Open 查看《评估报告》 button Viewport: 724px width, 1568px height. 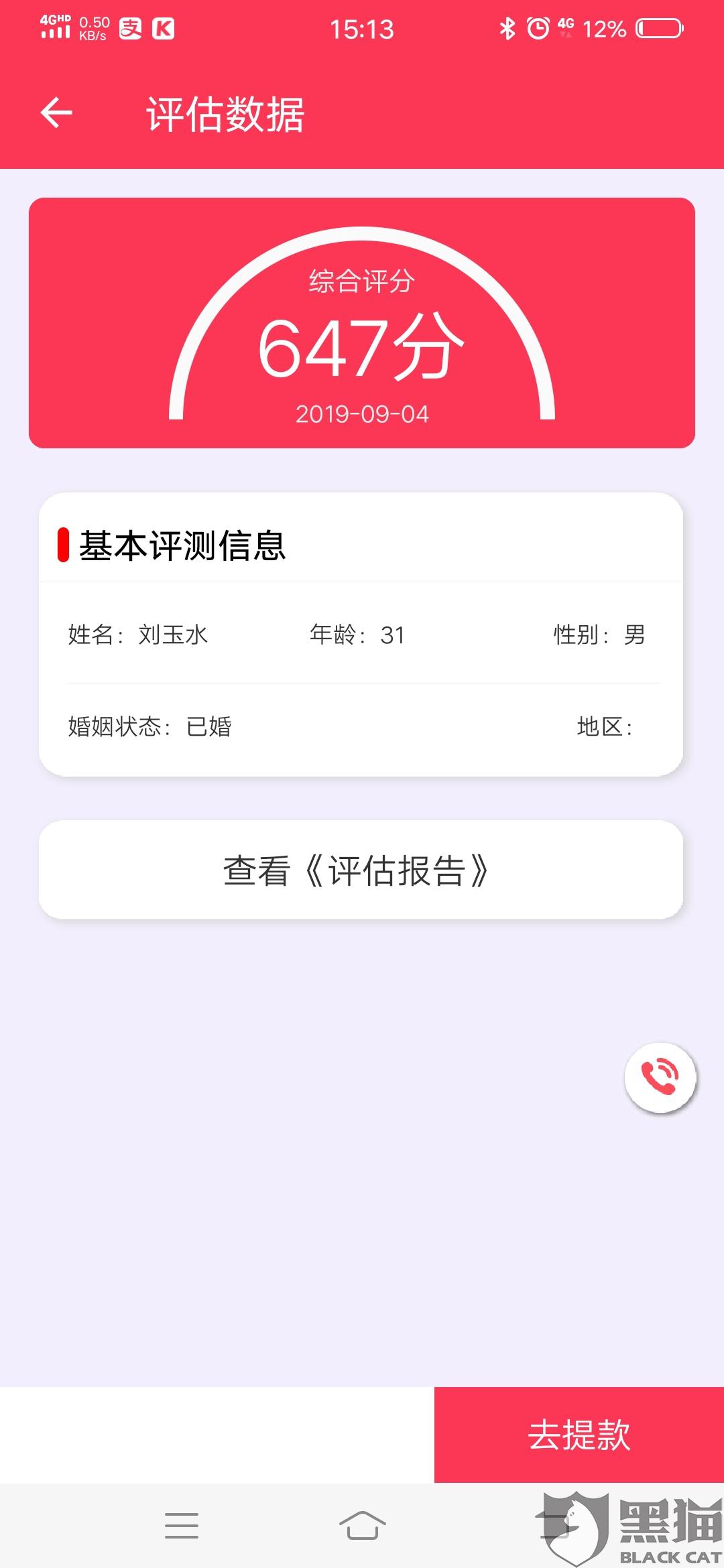(361, 870)
